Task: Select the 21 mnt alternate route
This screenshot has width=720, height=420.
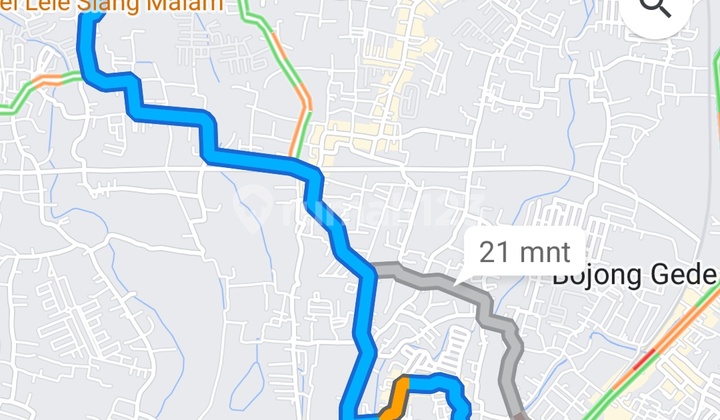Action: click(x=524, y=251)
